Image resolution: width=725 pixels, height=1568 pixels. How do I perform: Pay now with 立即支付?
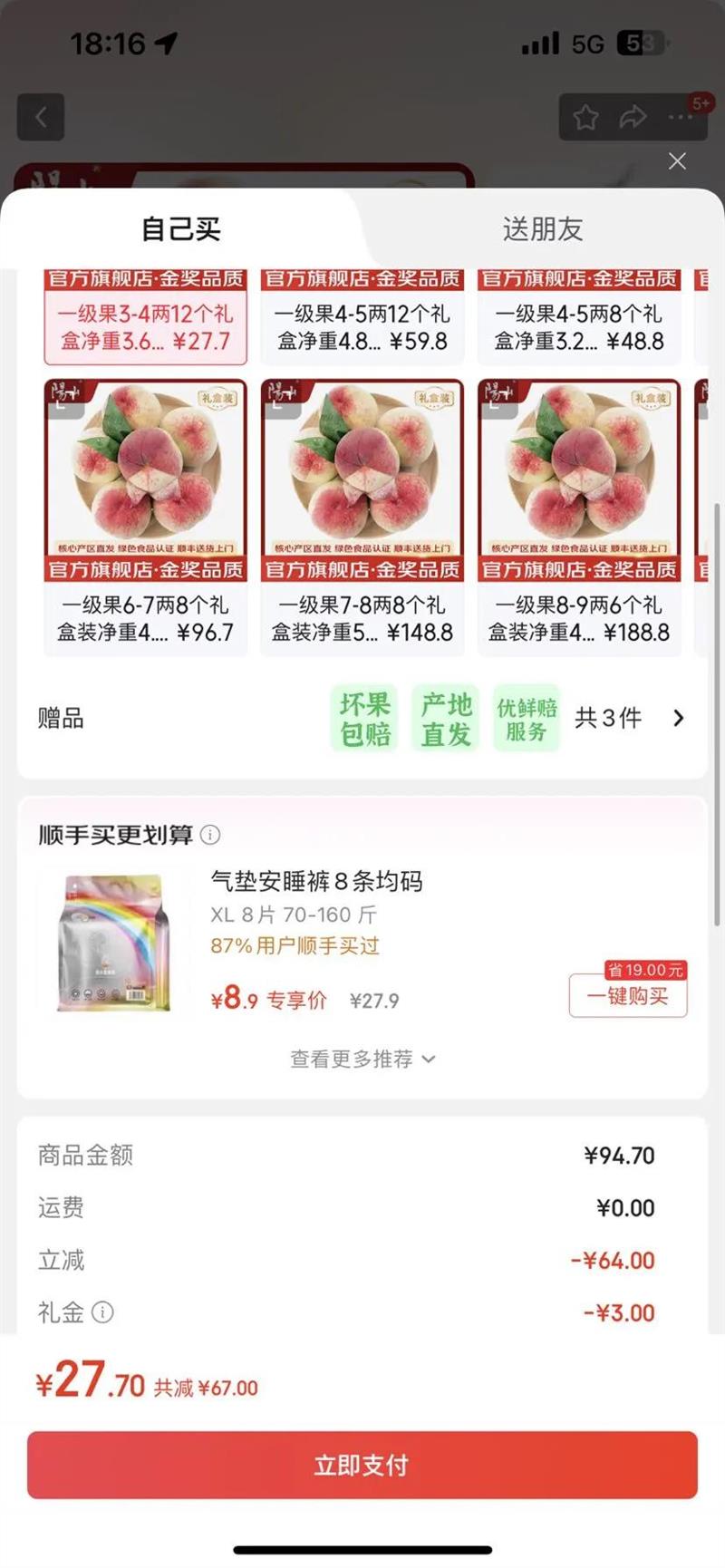[x=362, y=1466]
